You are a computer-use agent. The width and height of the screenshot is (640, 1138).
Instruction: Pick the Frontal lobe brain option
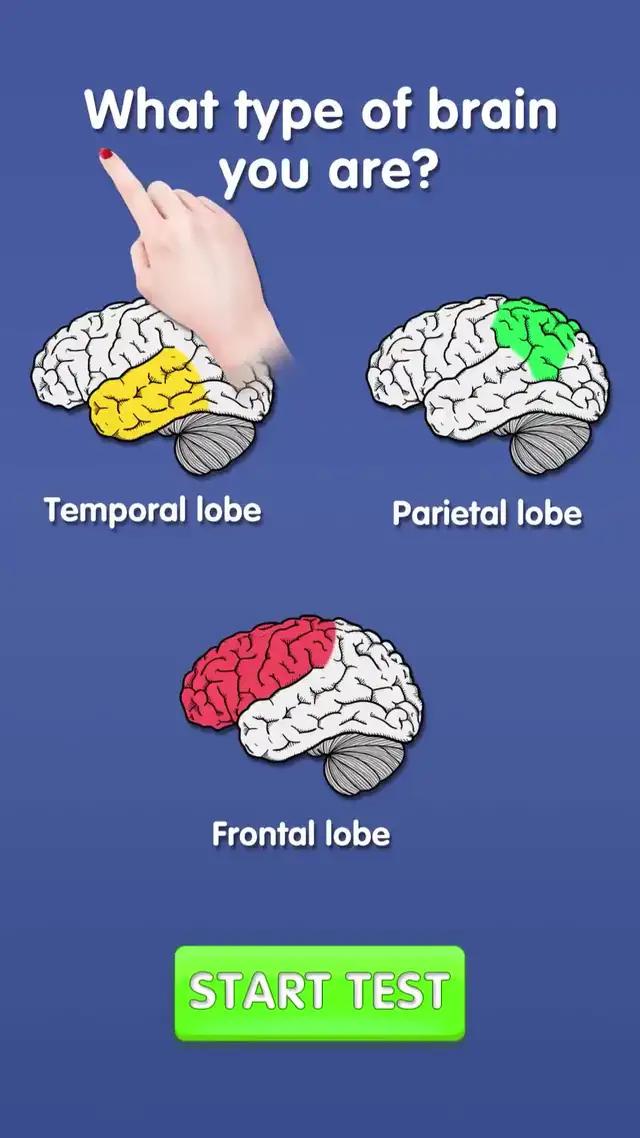pos(301,705)
